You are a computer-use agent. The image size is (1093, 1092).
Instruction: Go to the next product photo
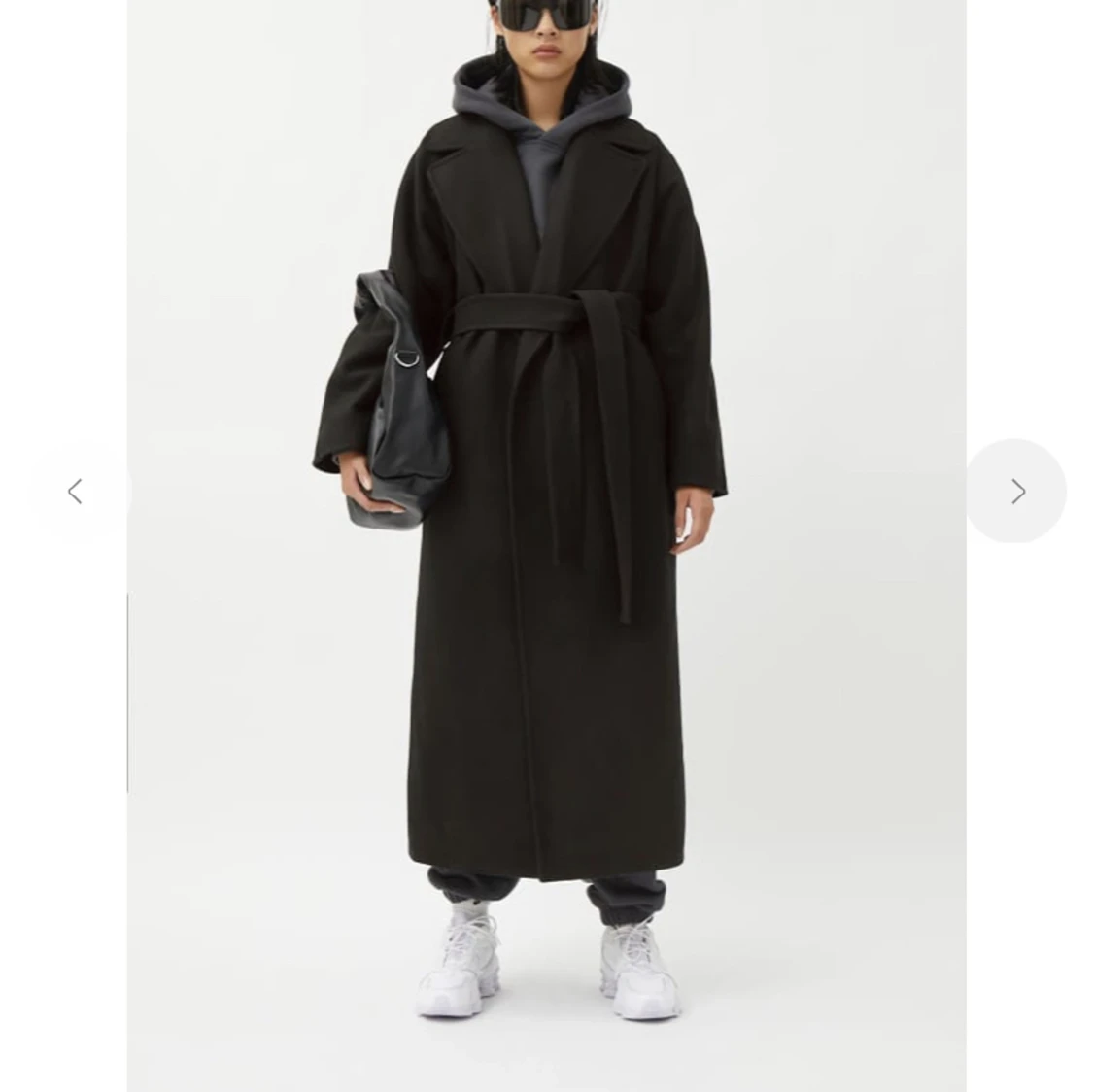click(1016, 492)
